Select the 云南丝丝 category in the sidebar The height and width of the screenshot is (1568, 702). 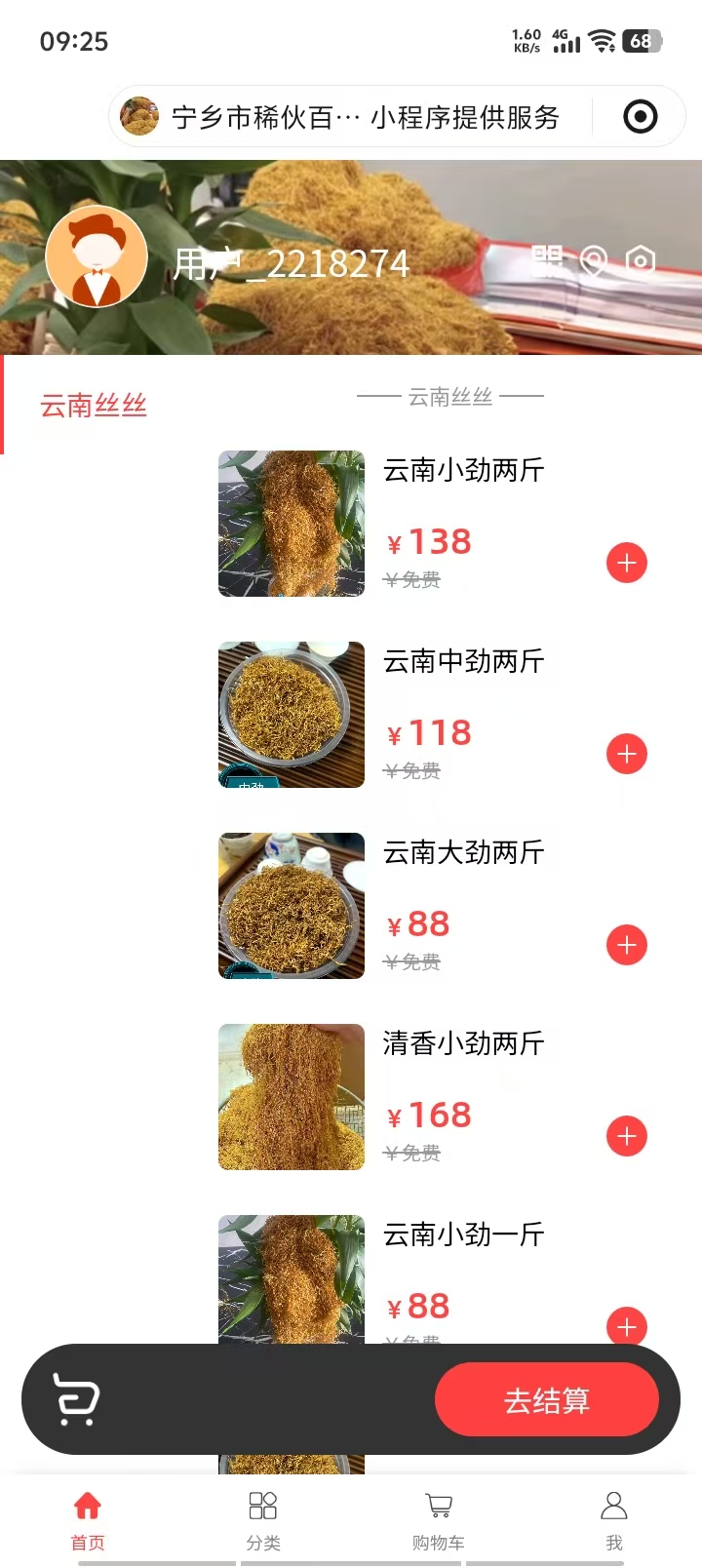coord(94,406)
